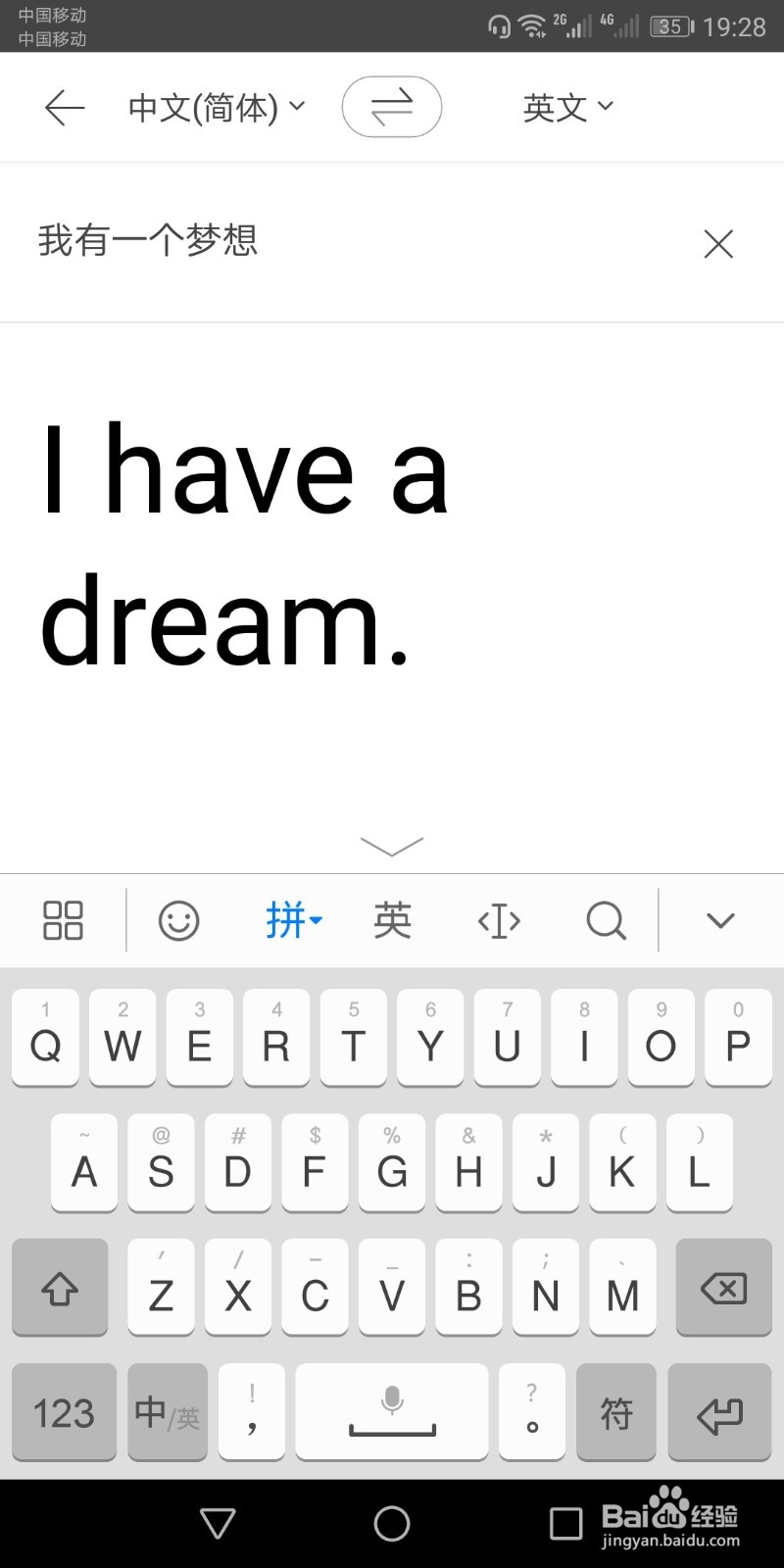Switch input to 中/英 English mode

[167, 1412]
